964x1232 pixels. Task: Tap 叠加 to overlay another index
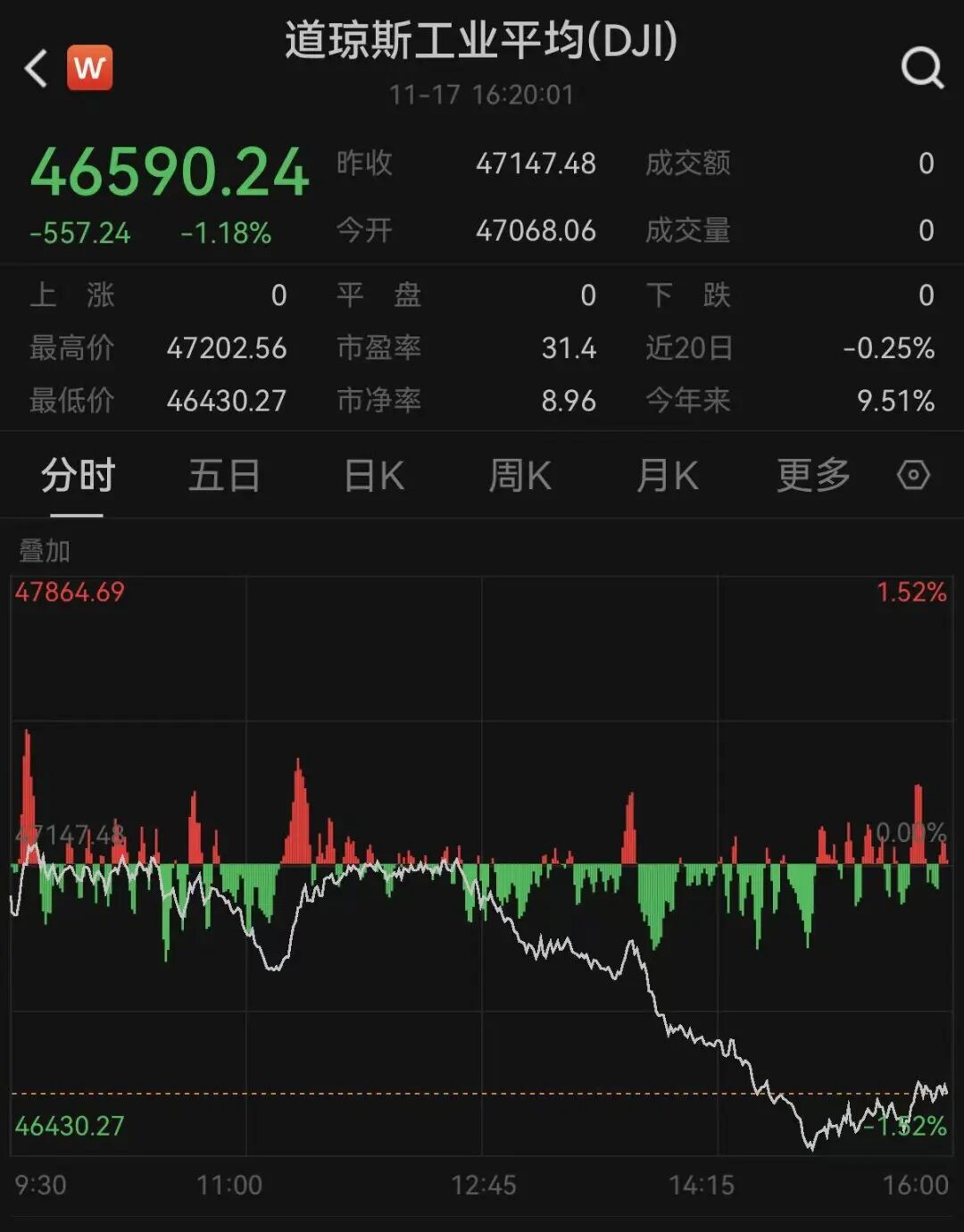point(45,551)
